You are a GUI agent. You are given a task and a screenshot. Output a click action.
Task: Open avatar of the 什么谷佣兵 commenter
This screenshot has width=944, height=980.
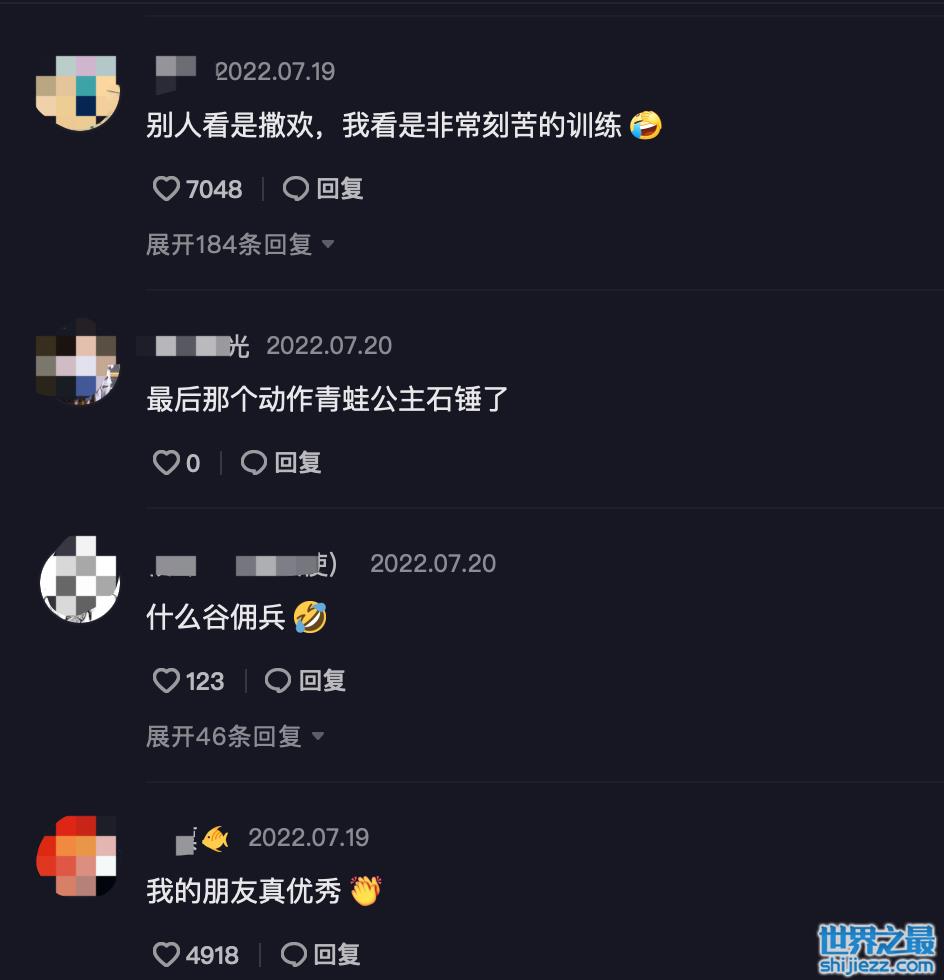[x=79, y=580]
